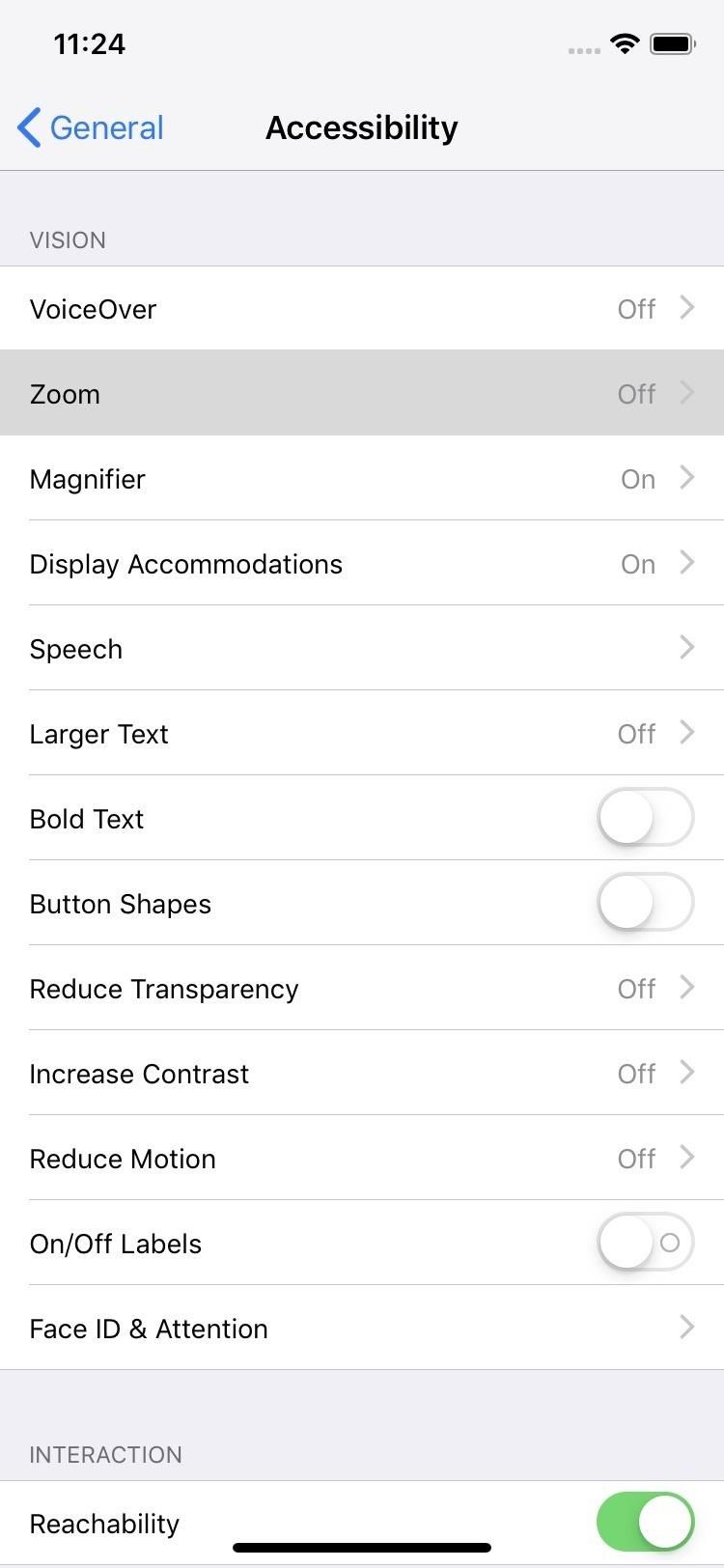Go back to General settings

point(91,127)
